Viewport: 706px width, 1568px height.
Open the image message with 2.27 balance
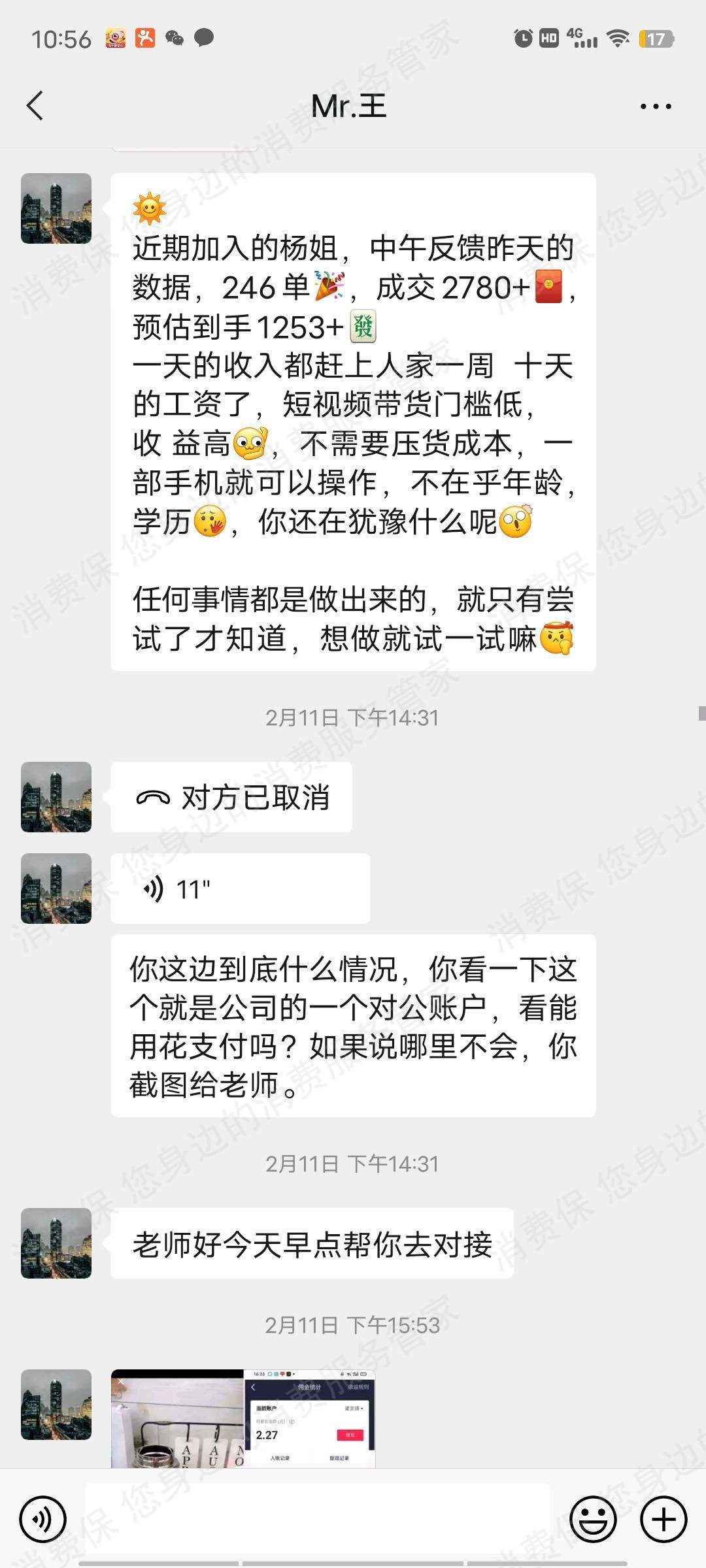click(243, 1418)
